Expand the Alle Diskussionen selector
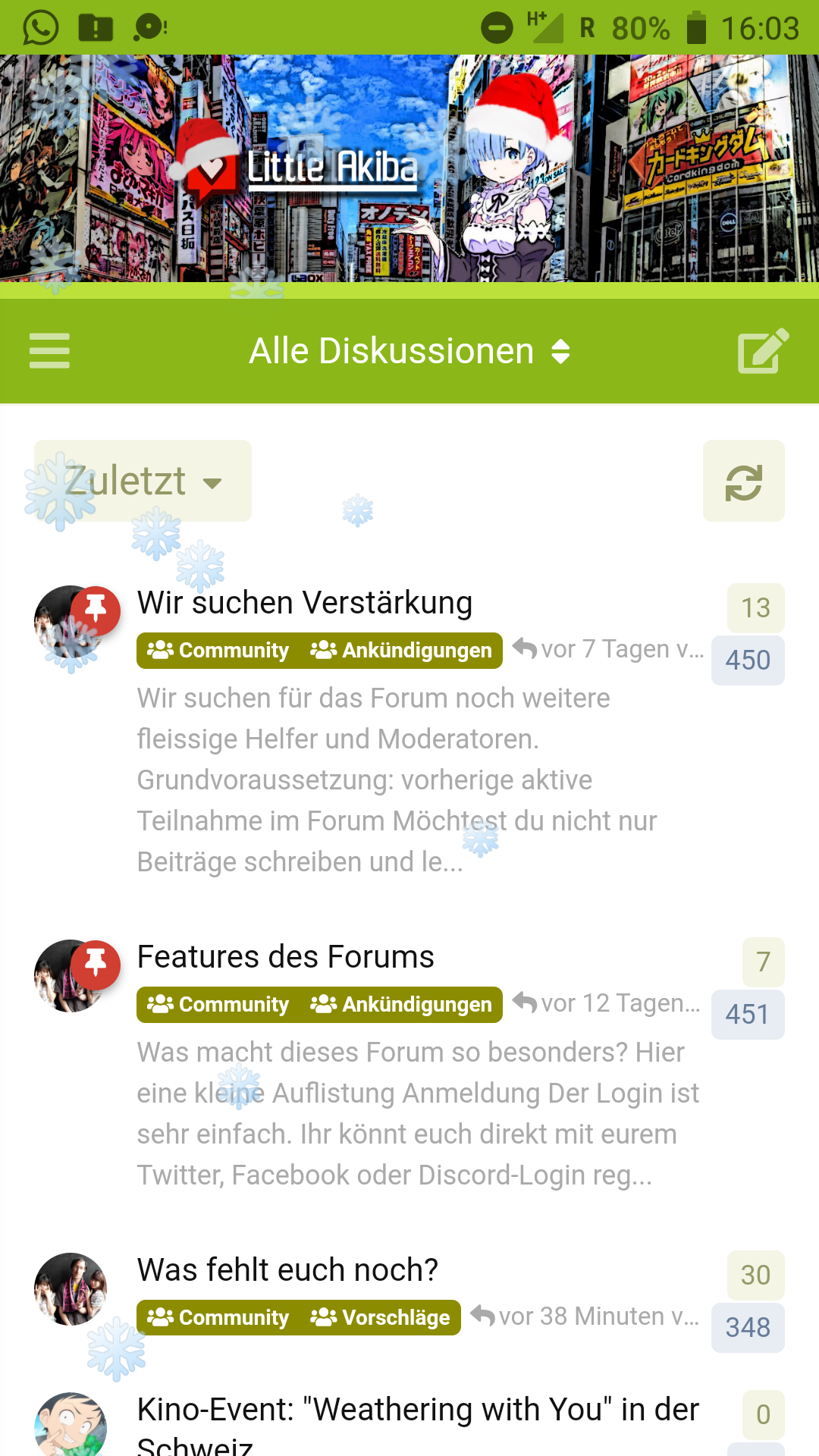Image resolution: width=819 pixels, height=1456 pixels. (x=409, y=351)
